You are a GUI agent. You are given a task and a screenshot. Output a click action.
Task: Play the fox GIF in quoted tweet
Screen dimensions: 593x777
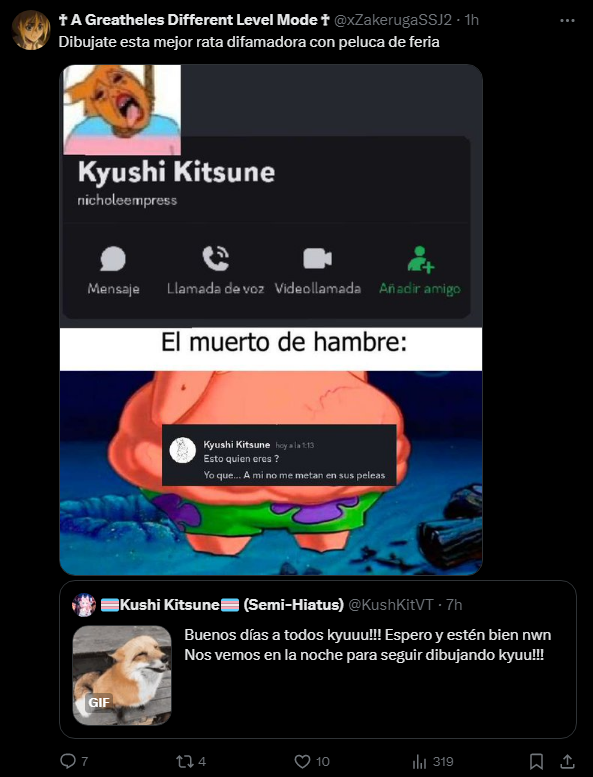coord(122,675)
